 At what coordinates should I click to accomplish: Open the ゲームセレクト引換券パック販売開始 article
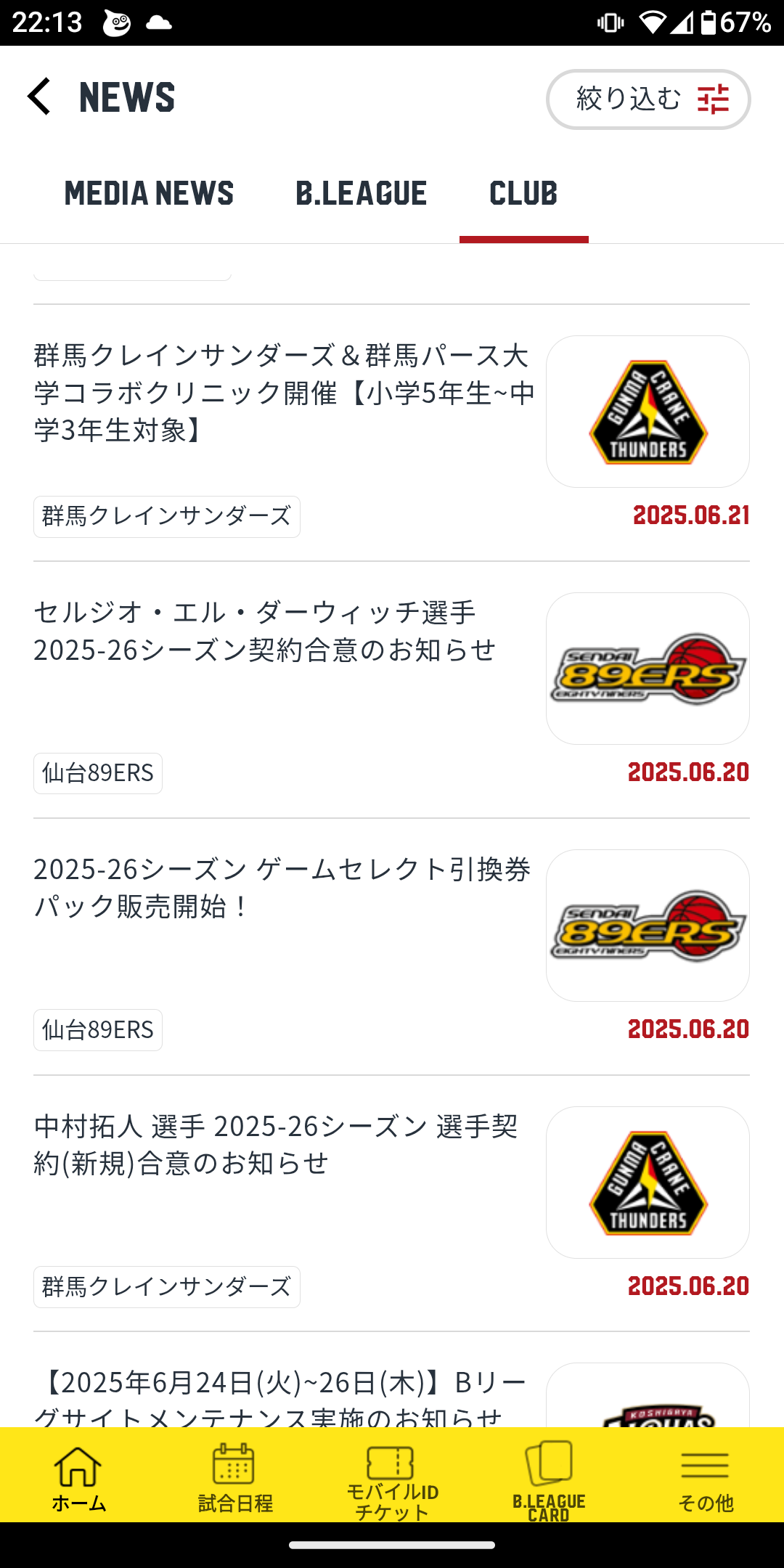point(282,887)
